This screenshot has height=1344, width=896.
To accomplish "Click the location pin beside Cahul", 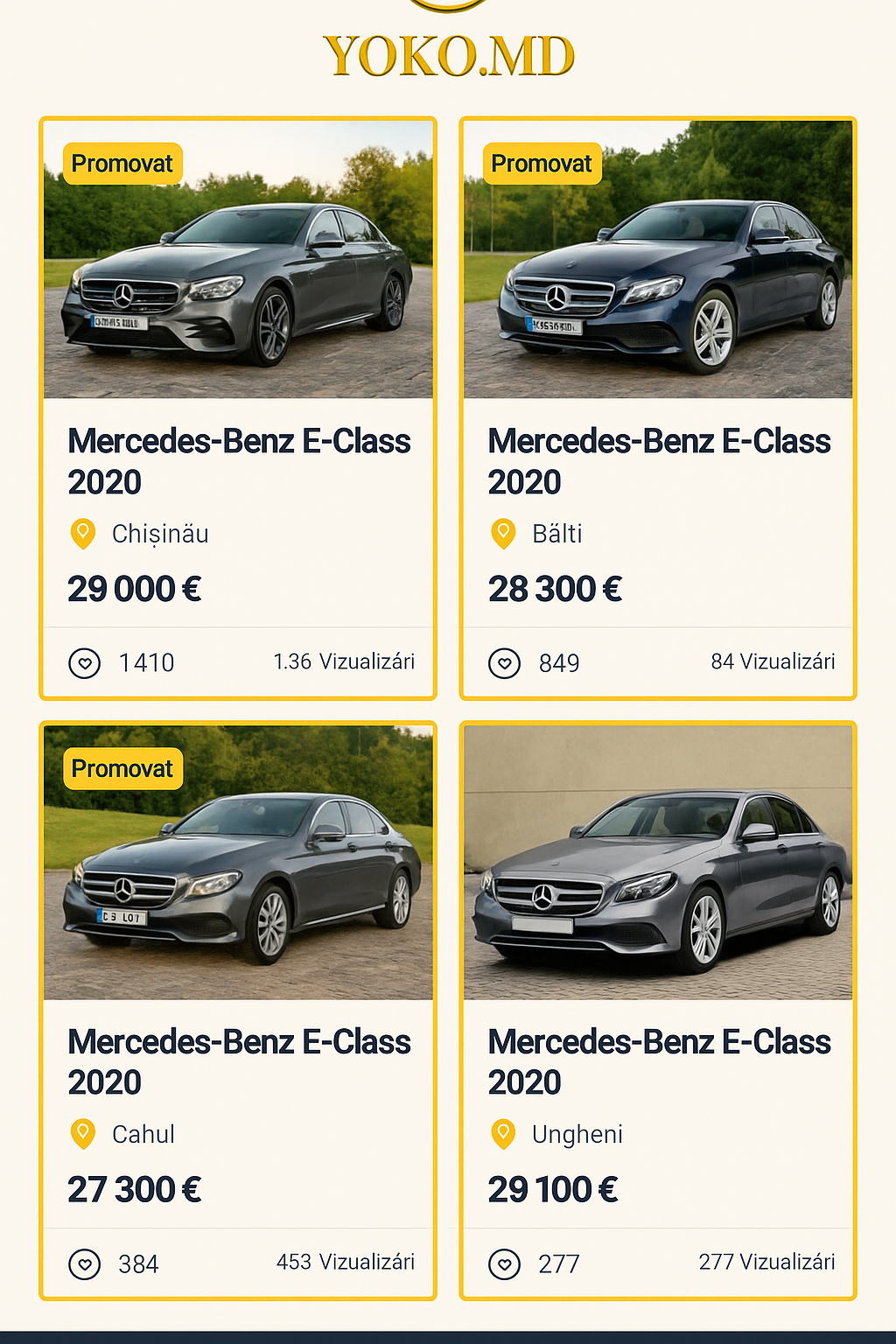I will [83, 1134].
